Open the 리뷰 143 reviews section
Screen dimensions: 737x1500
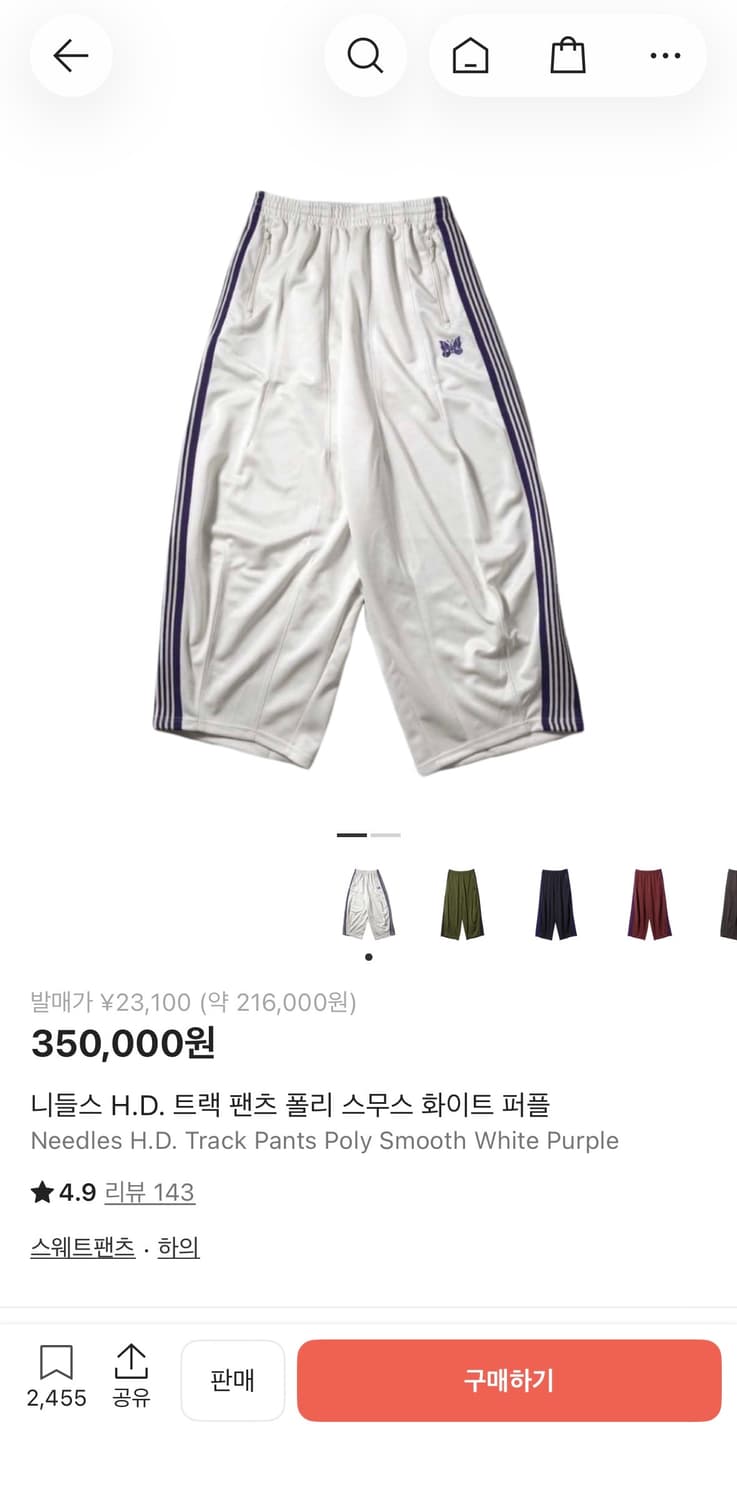pos(150,1192)
